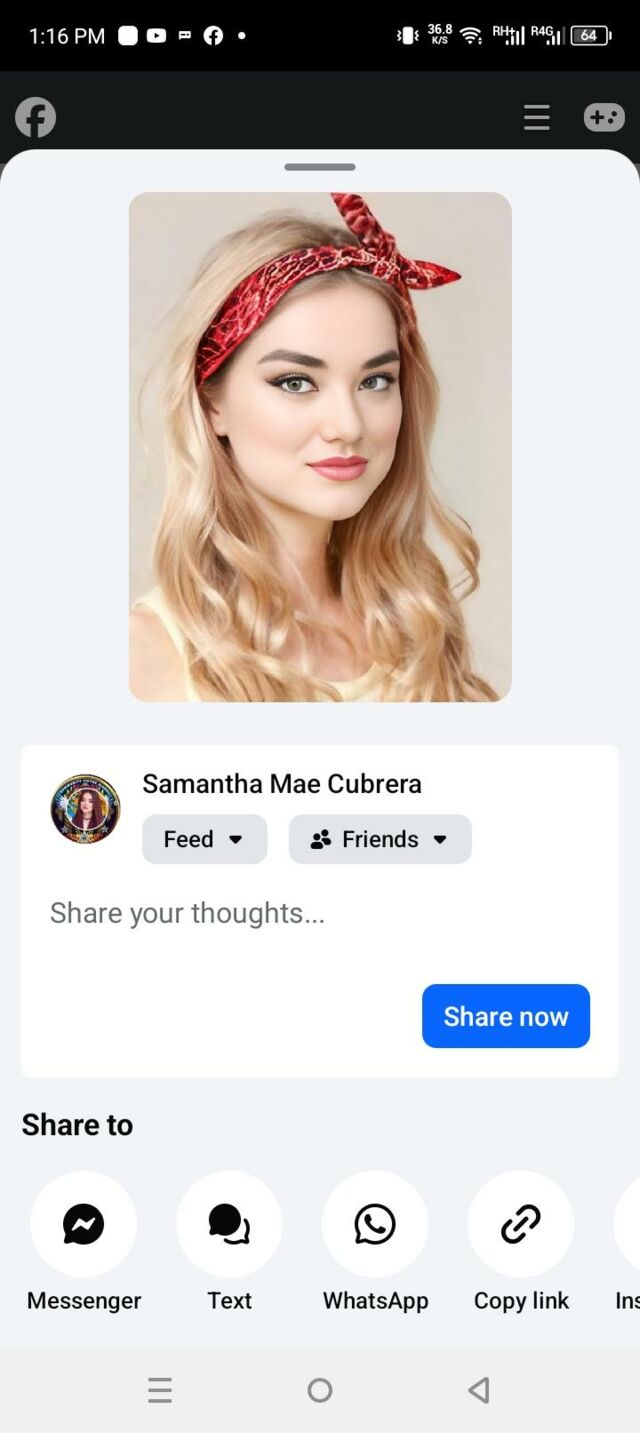640x1433 pixels.
Task: Open the gaming controller icon
Action: click(x=604, y=118)
